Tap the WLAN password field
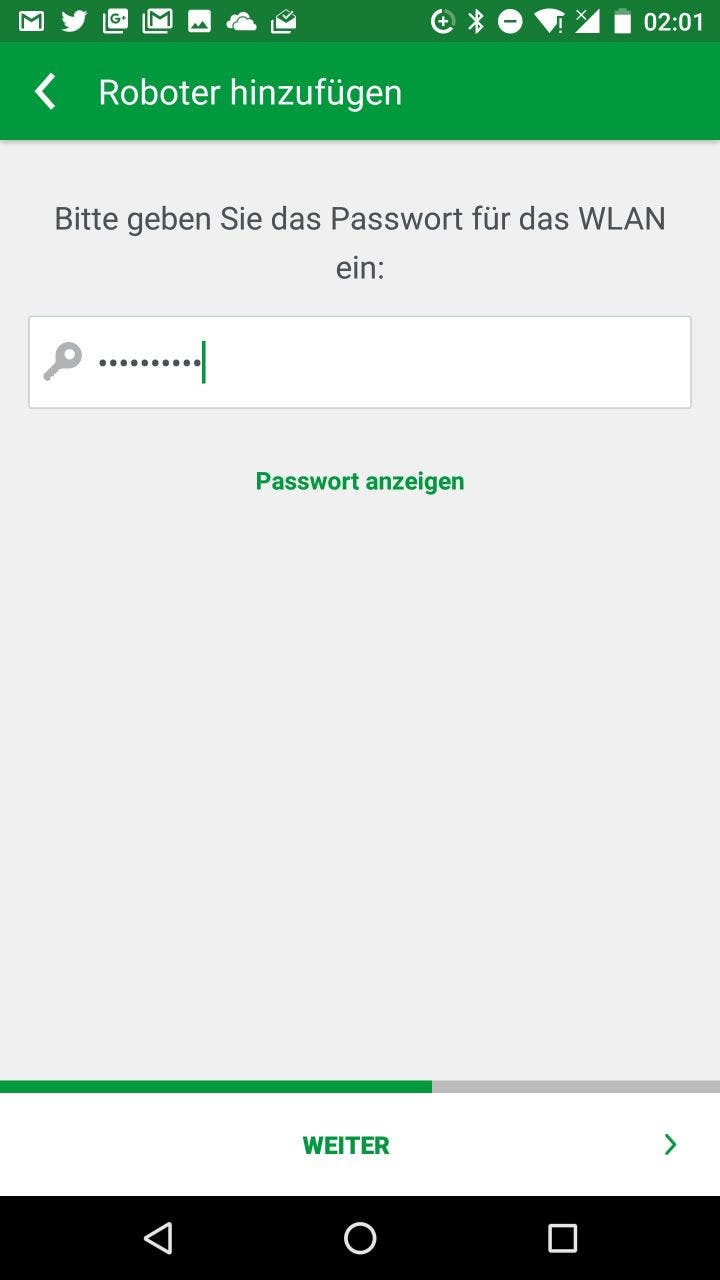The image size is (720, 1280). coord(360,362)
